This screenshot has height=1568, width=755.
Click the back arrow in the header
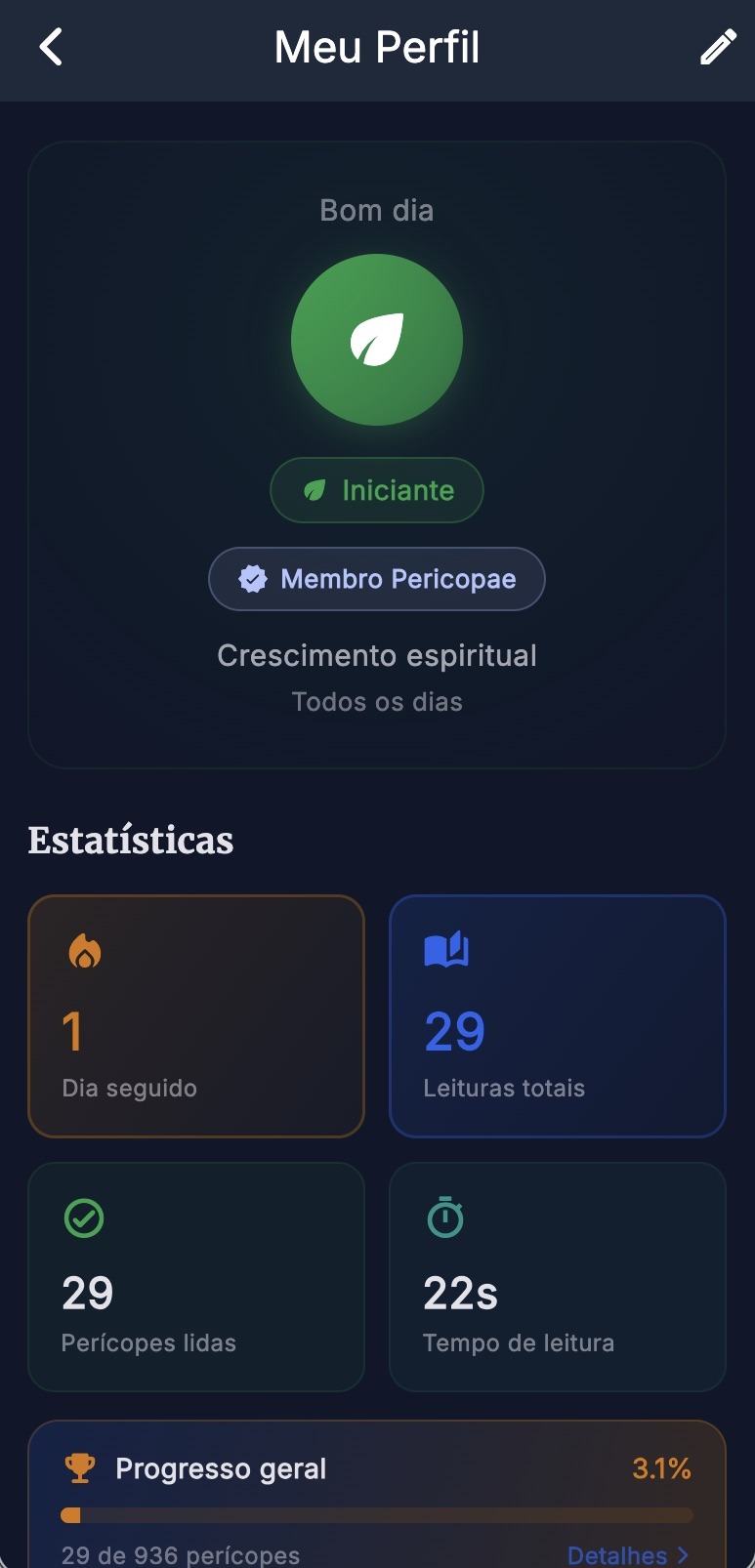click(x=49, y=46)
